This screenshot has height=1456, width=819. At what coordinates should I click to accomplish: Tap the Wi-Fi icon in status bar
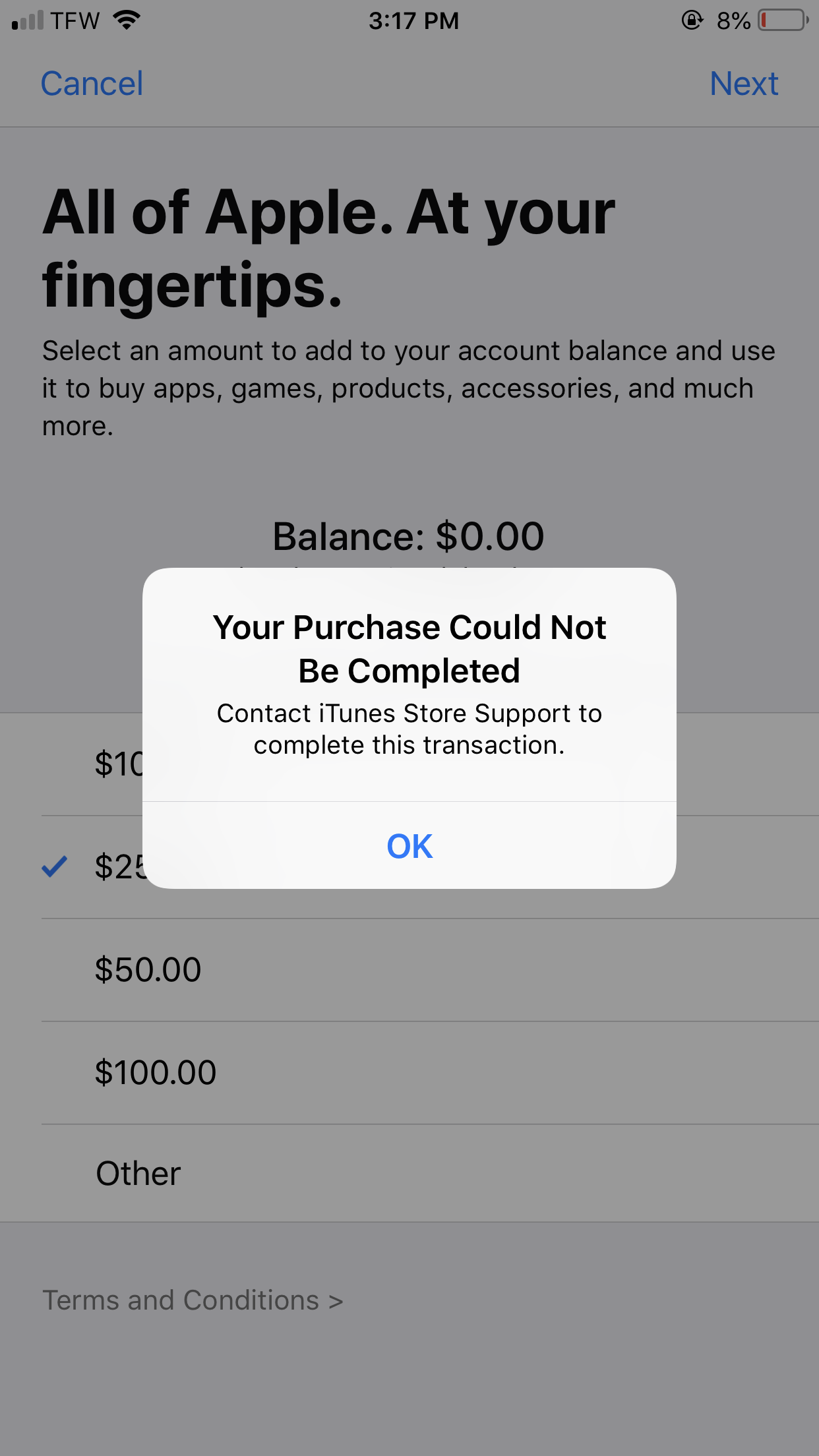[127, 20]
